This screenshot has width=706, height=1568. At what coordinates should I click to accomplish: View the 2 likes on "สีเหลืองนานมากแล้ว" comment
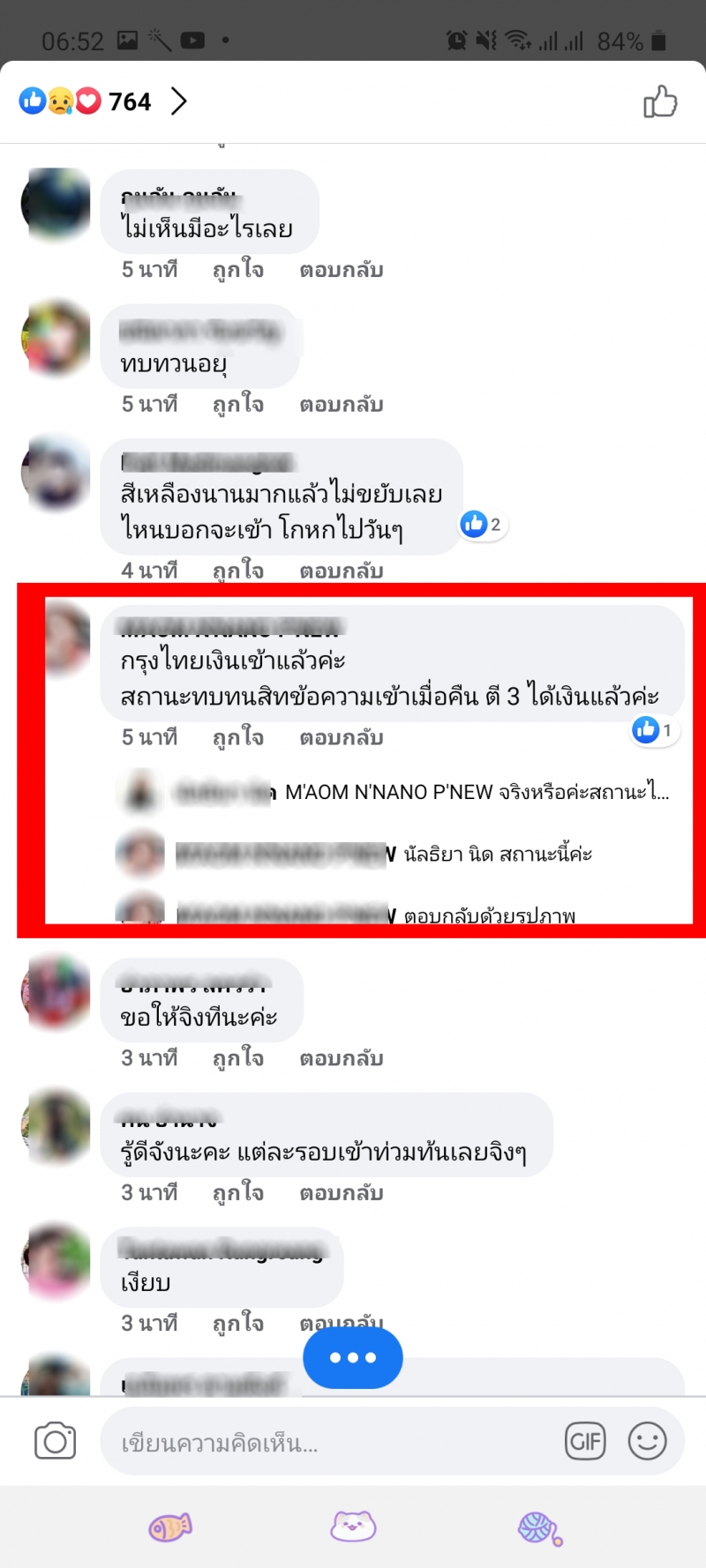[x=482, y=525]
